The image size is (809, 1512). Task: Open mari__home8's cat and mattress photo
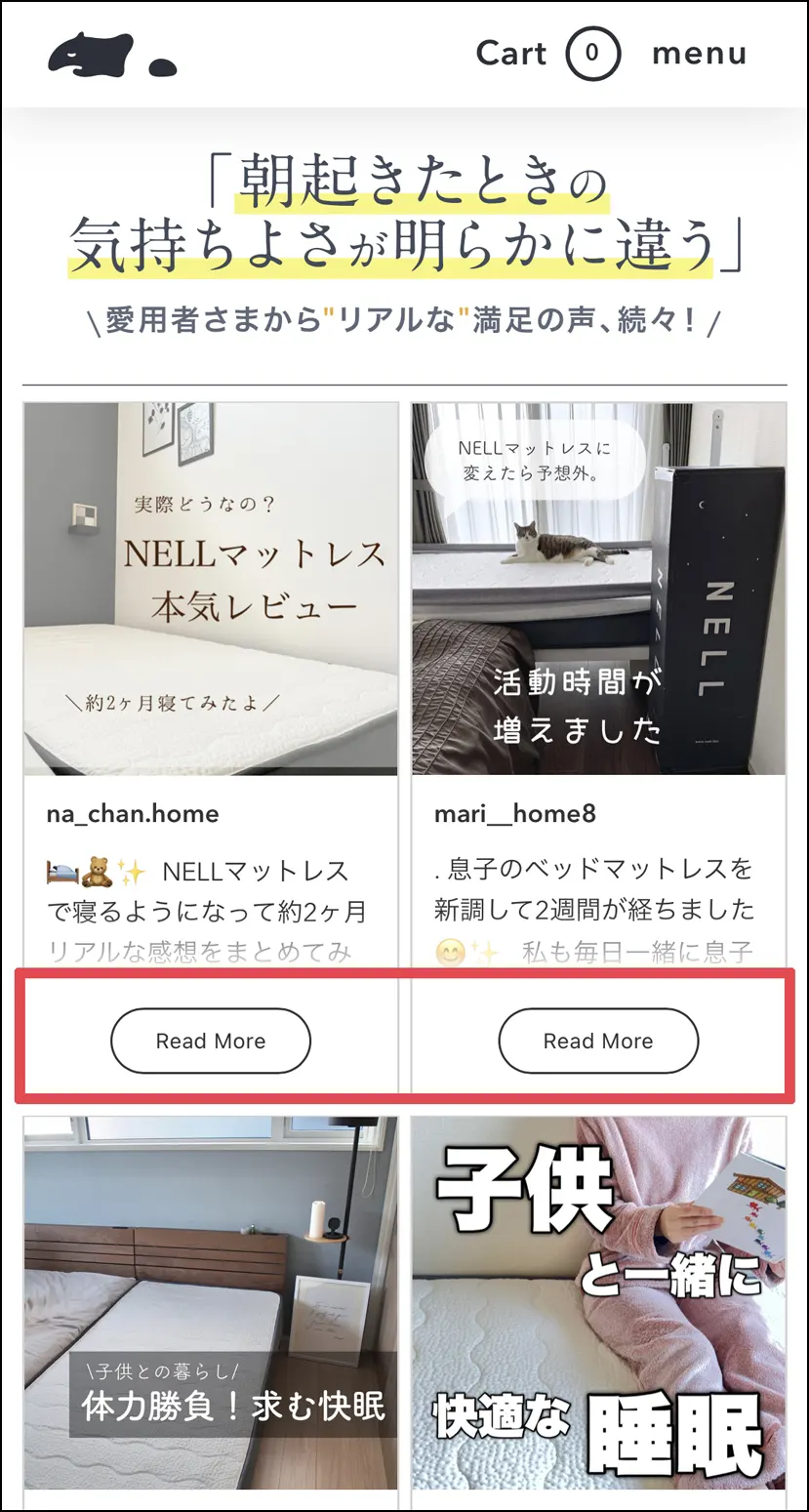(598, 589)
